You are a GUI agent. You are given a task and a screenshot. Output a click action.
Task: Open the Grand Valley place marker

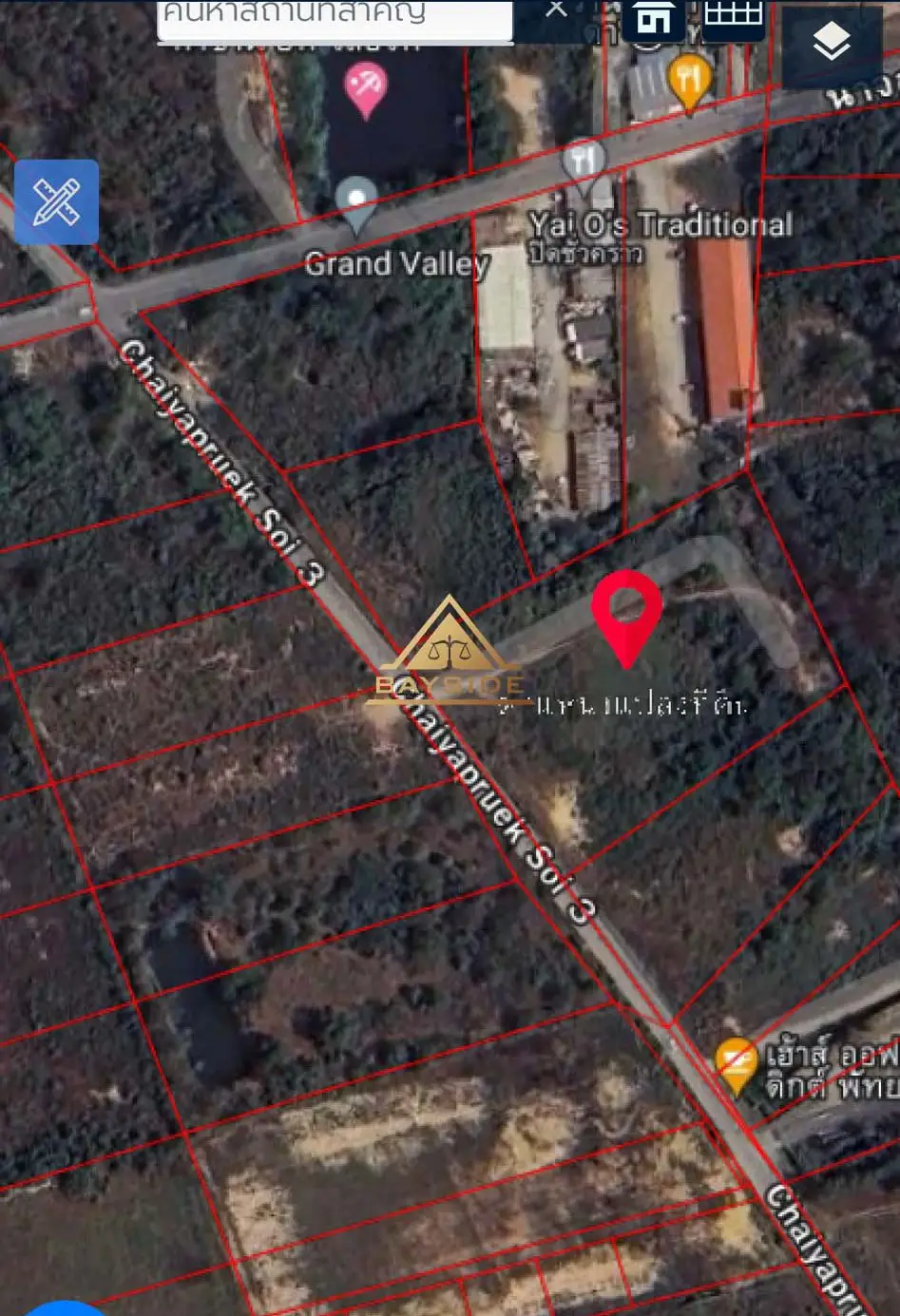[x=356, y=203]
